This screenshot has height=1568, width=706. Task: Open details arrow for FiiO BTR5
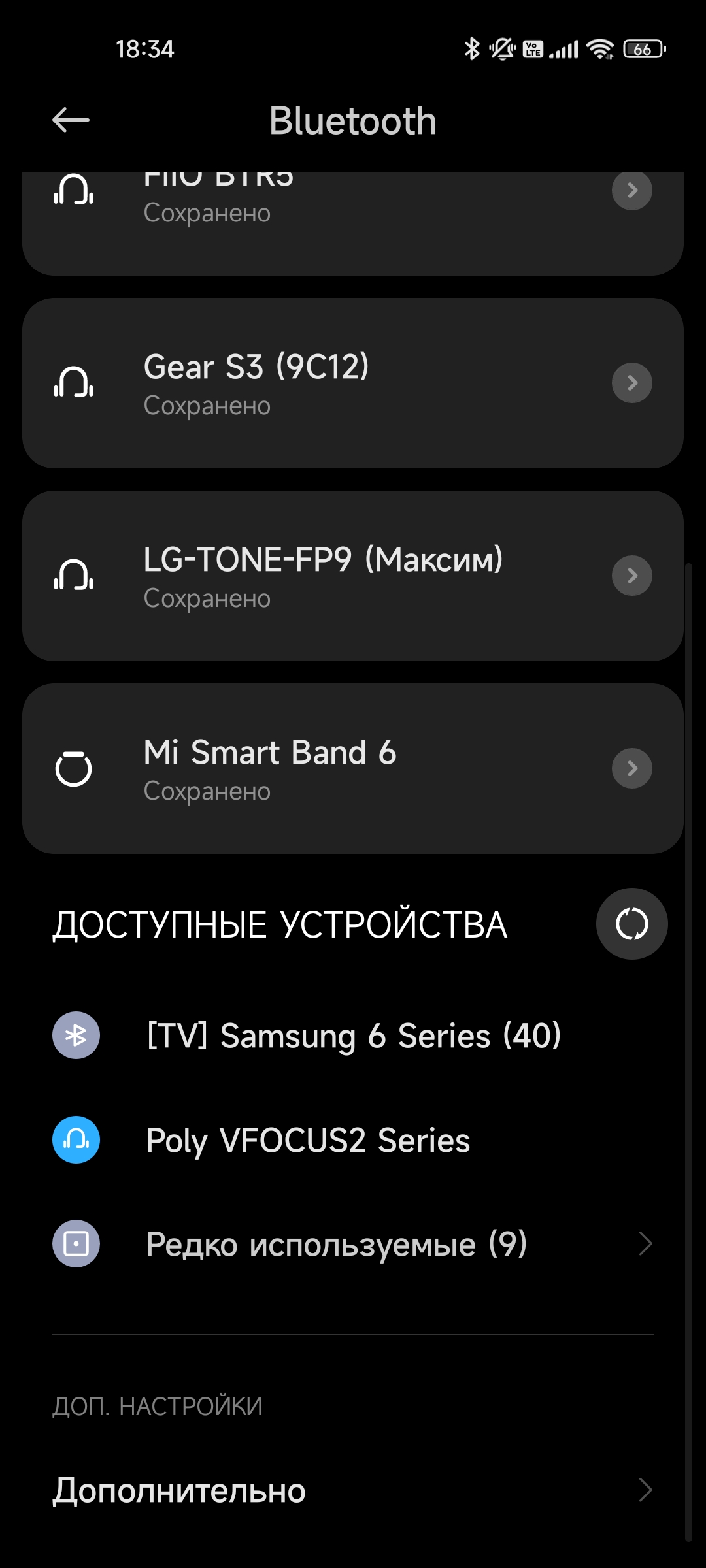(x=631, y=191)
